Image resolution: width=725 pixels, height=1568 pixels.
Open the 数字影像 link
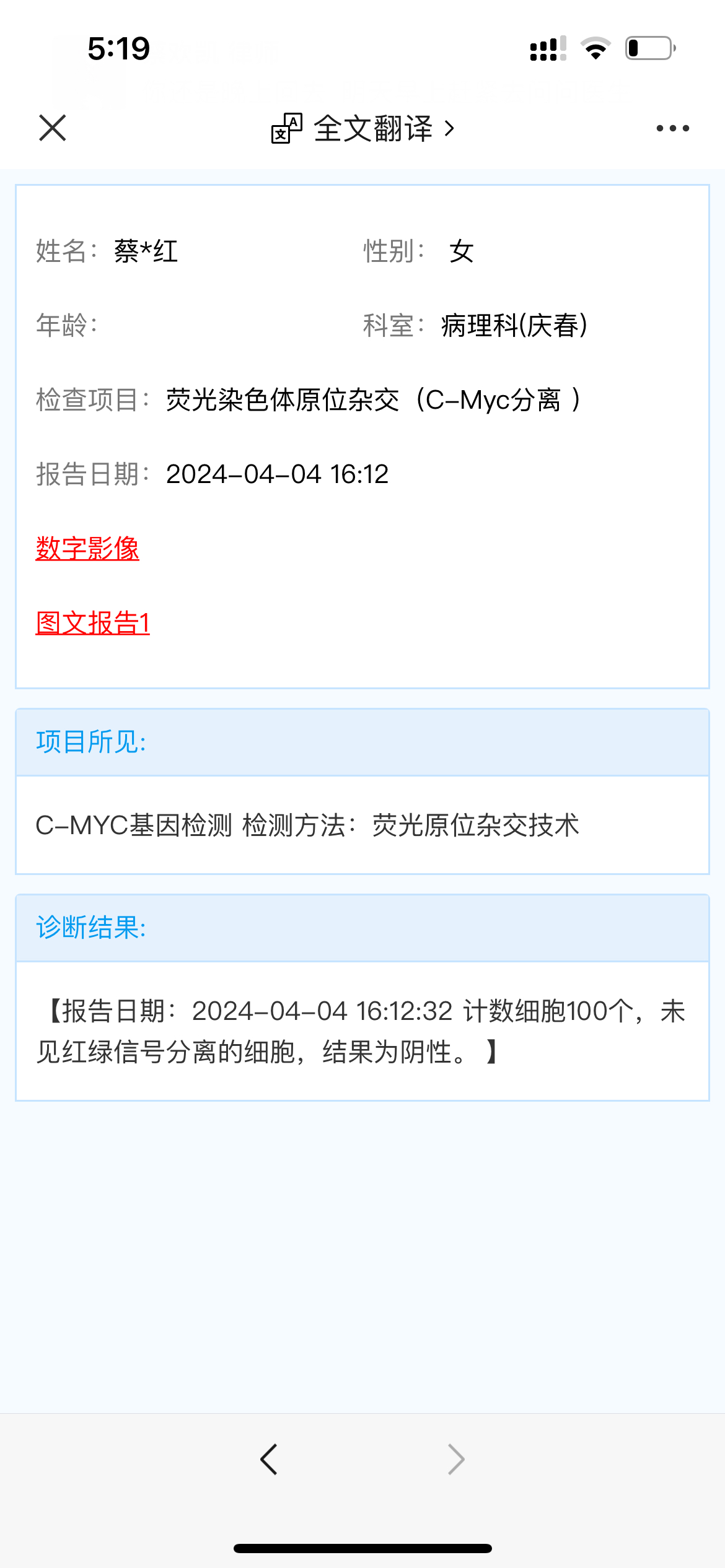point(87,549)
